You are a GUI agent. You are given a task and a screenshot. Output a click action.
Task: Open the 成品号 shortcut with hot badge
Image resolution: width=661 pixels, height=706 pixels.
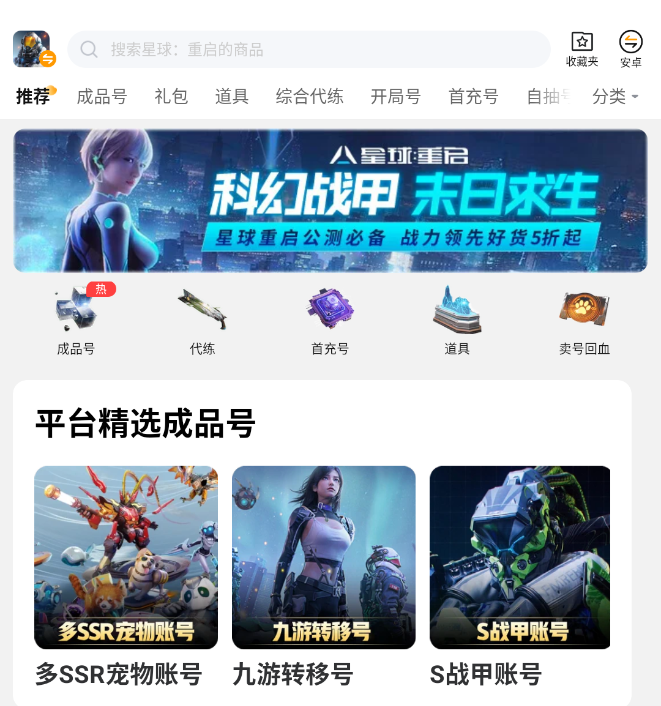point(76,319)
